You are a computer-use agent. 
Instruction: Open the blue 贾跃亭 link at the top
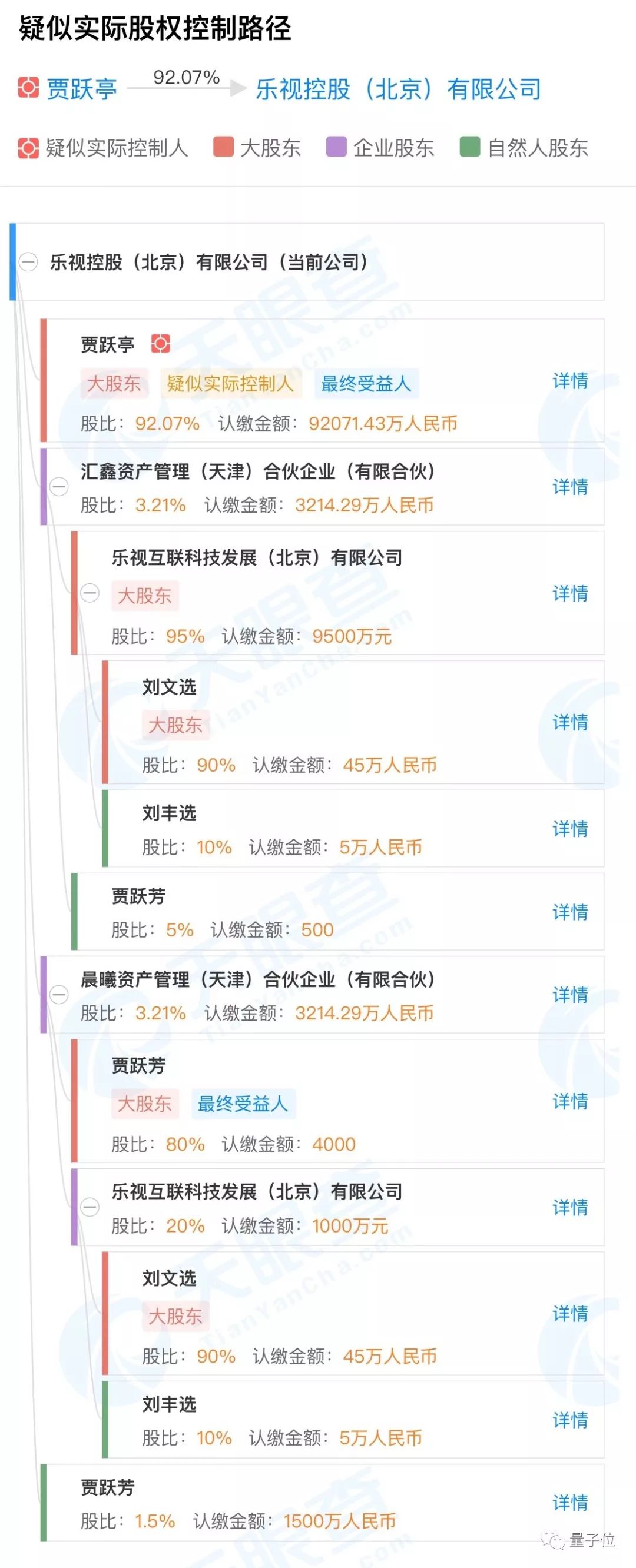point(82,89)
